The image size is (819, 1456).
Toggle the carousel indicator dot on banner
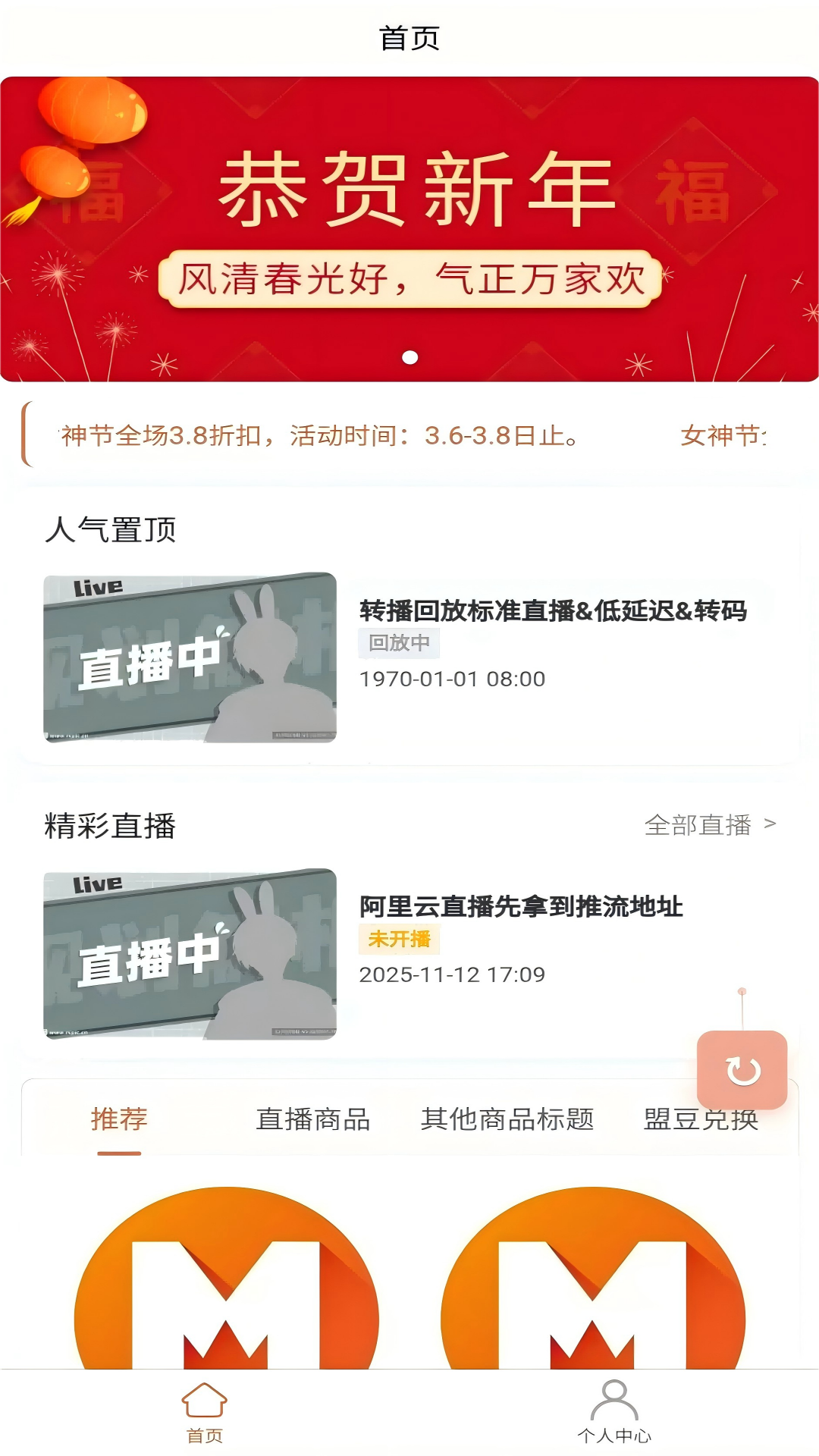409,356
